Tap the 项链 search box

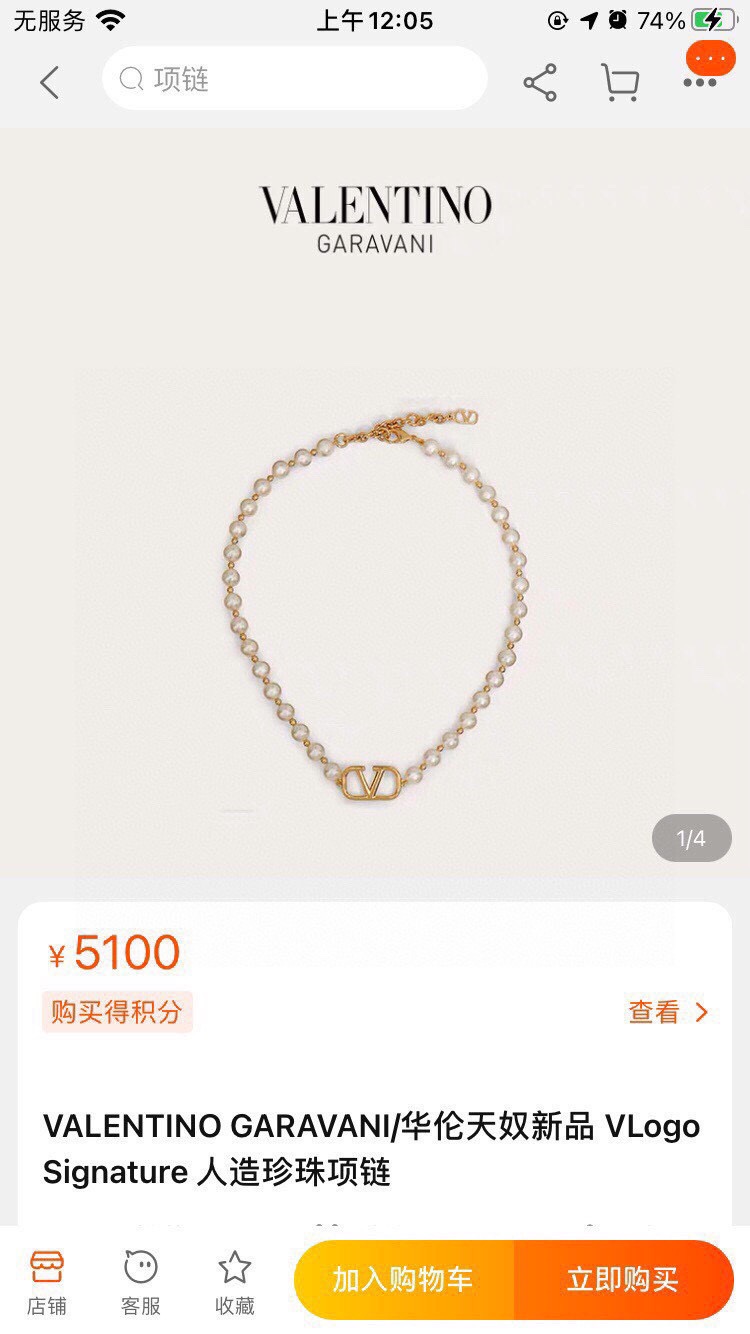tap(294, 79)
